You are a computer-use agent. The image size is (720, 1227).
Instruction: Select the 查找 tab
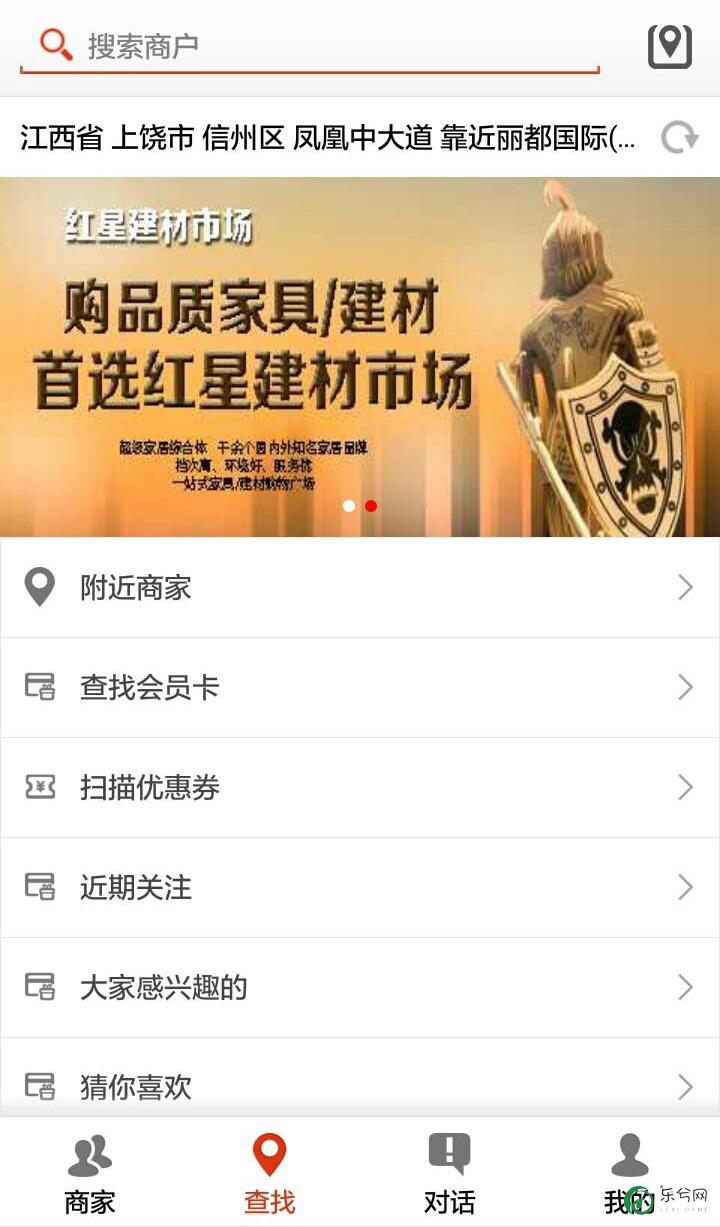click(x=270, y=1173)
